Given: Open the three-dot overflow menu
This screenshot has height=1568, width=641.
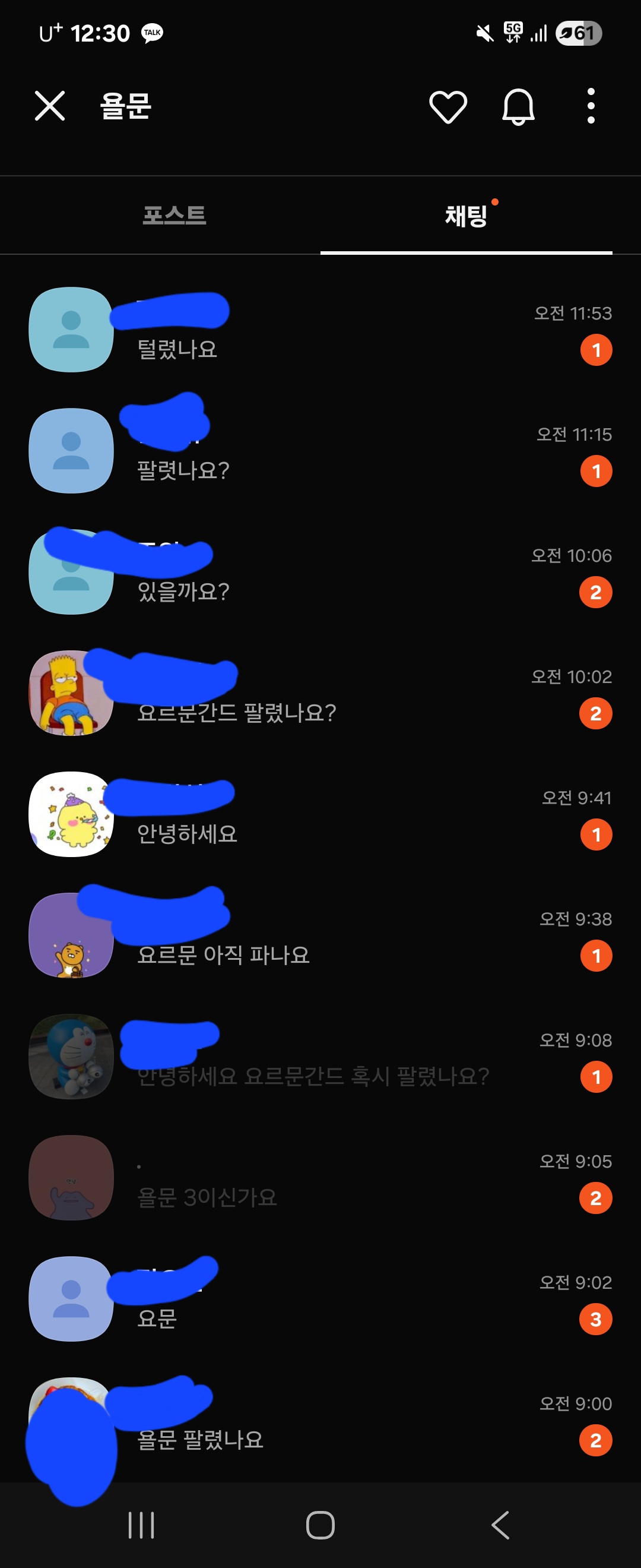Looking at the screenshot, I should pyautogui.click(x=591, y=106).
